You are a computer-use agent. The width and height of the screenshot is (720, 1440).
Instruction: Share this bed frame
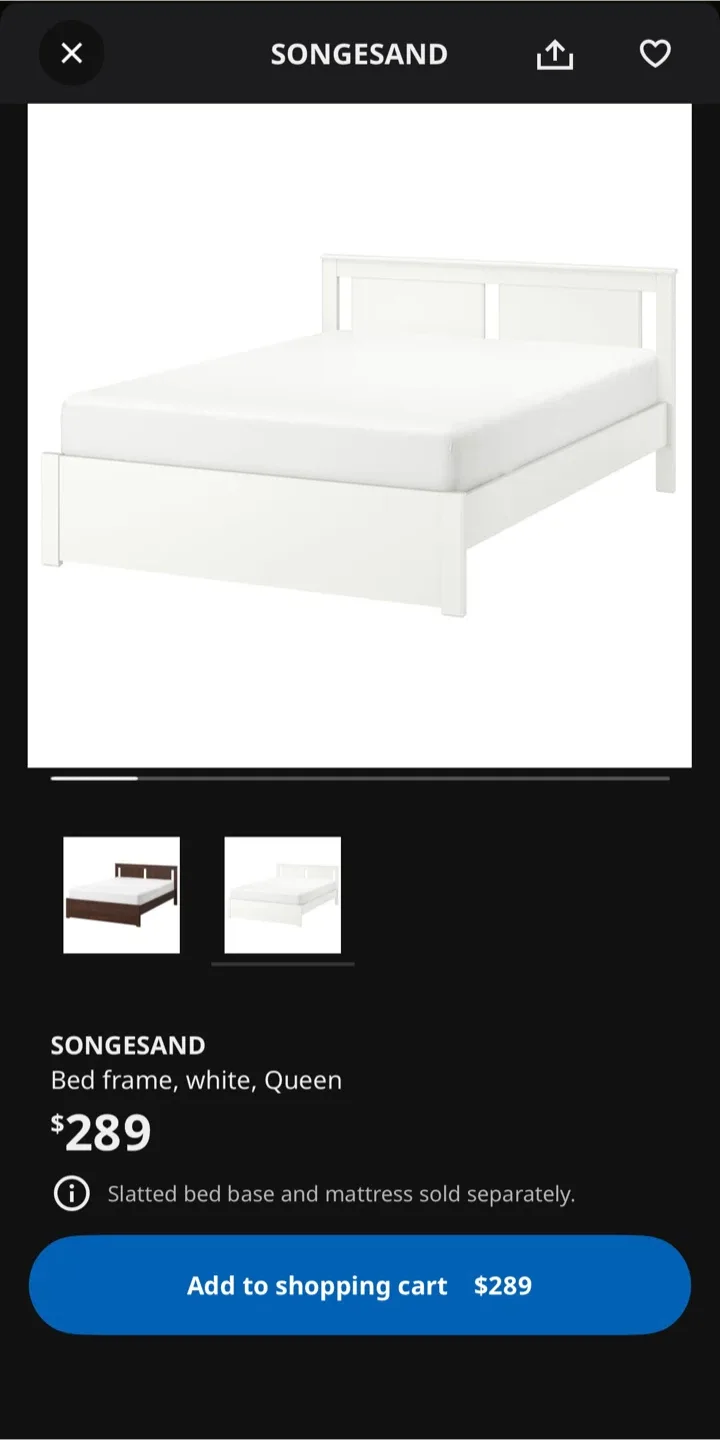click(x=555, y=54)
